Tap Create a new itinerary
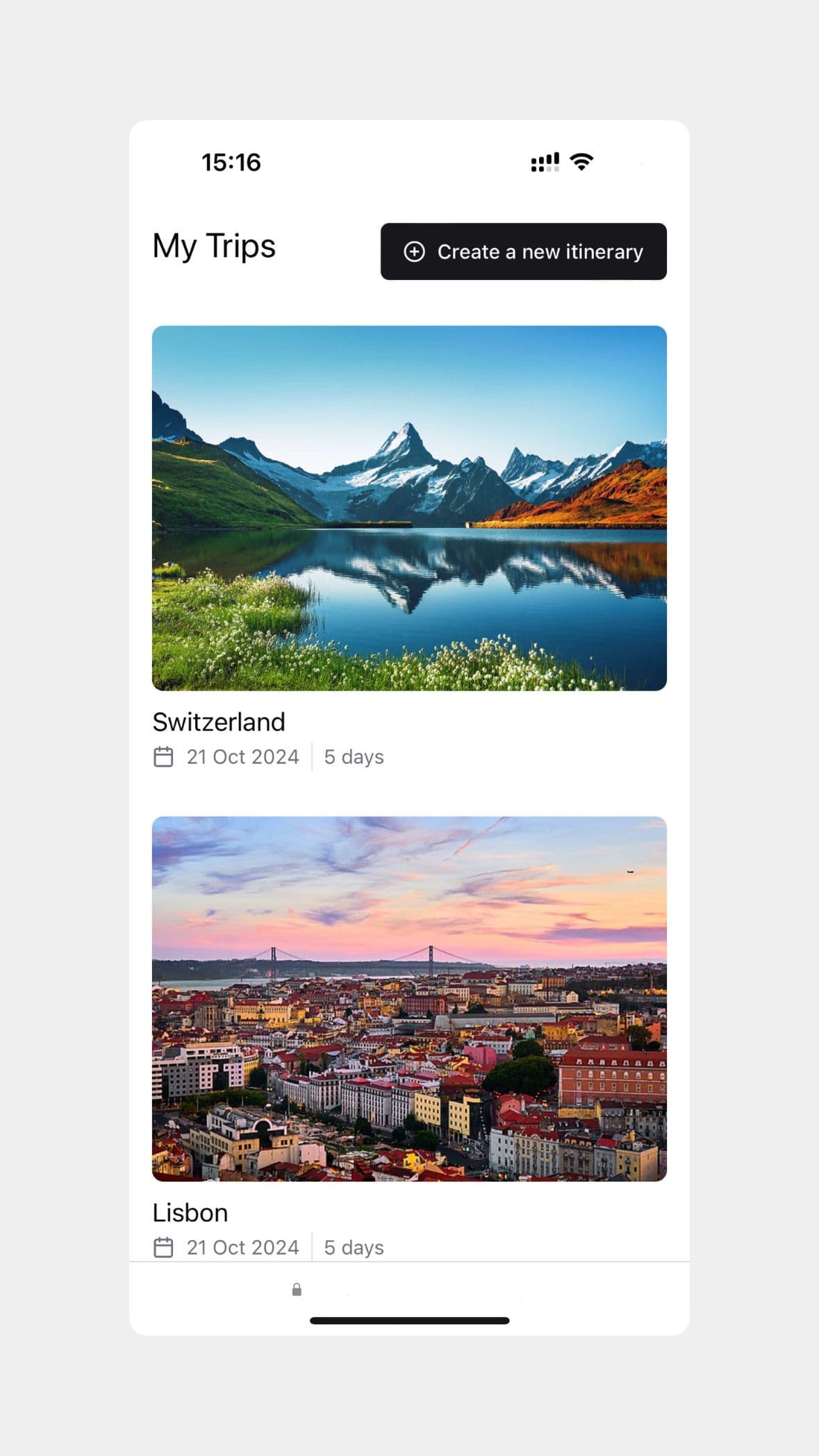The height and width of the screenshot is (1456, 819). [522, 251]
